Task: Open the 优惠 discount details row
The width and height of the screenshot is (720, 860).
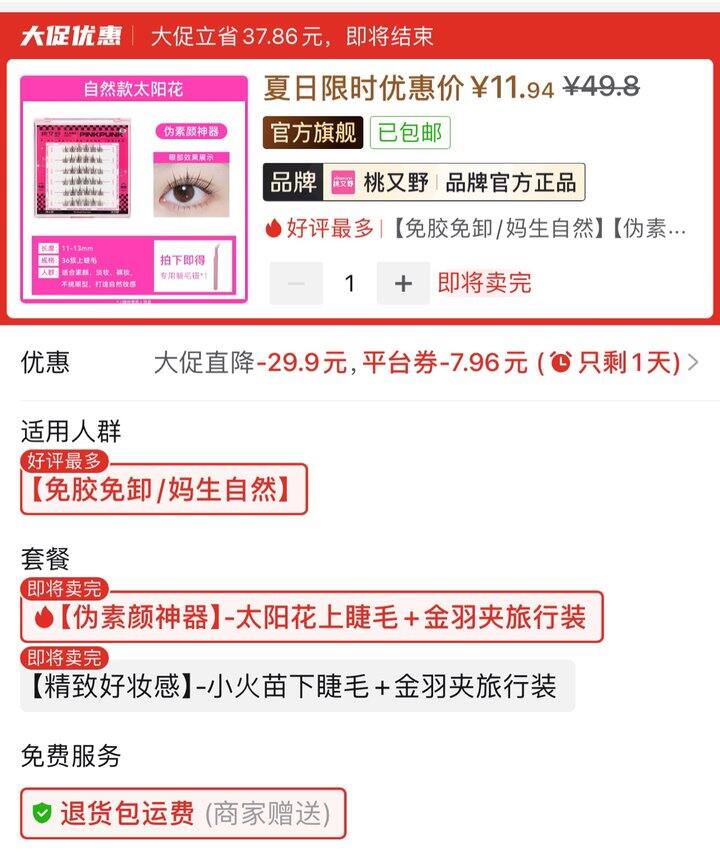Action: [360, 363]
